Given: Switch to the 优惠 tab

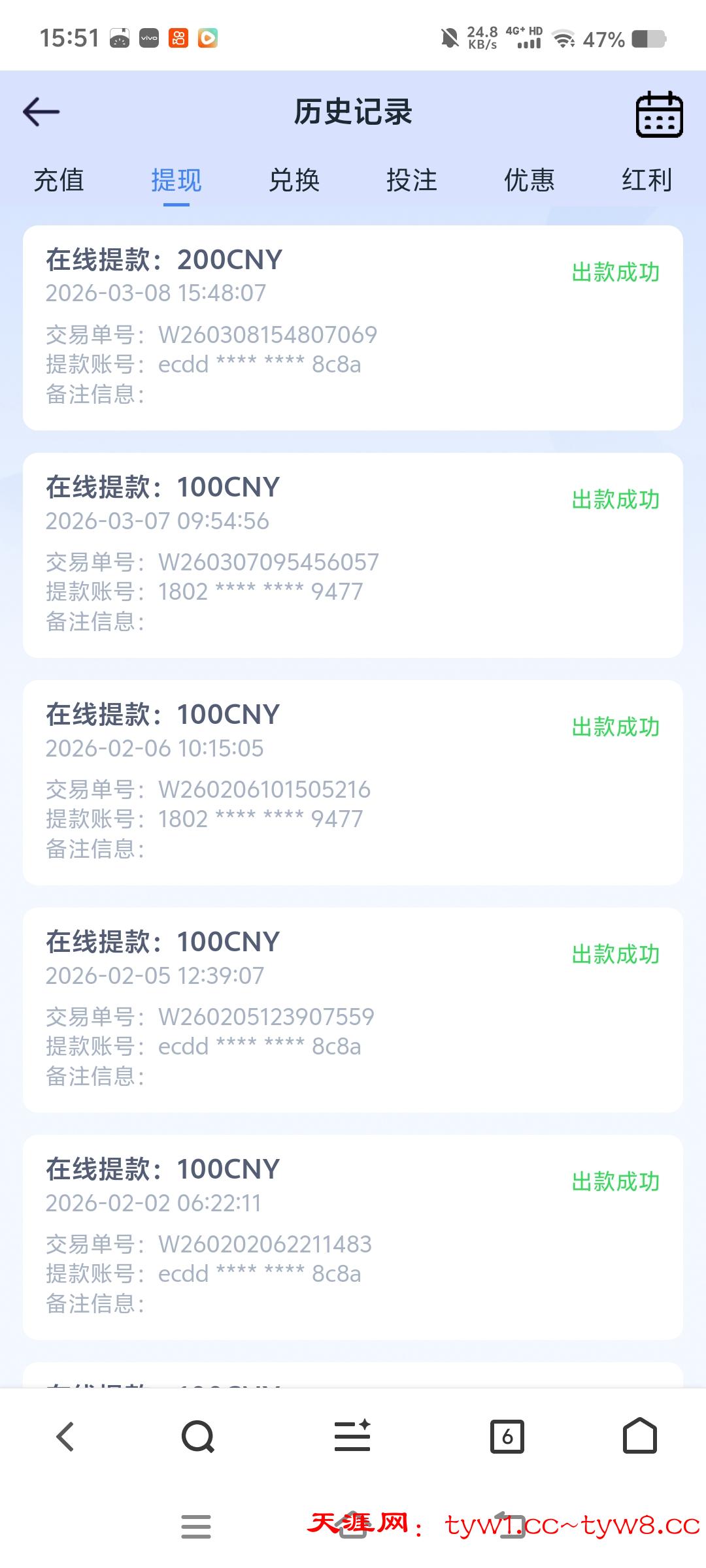Looking at the screenshot, I should 529,180.
